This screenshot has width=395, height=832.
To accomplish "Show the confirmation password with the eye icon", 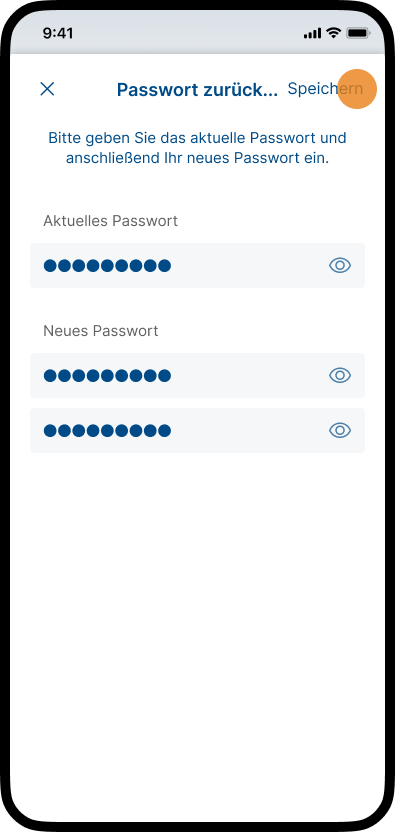I will pyautogui.click(x=340, y=430).
